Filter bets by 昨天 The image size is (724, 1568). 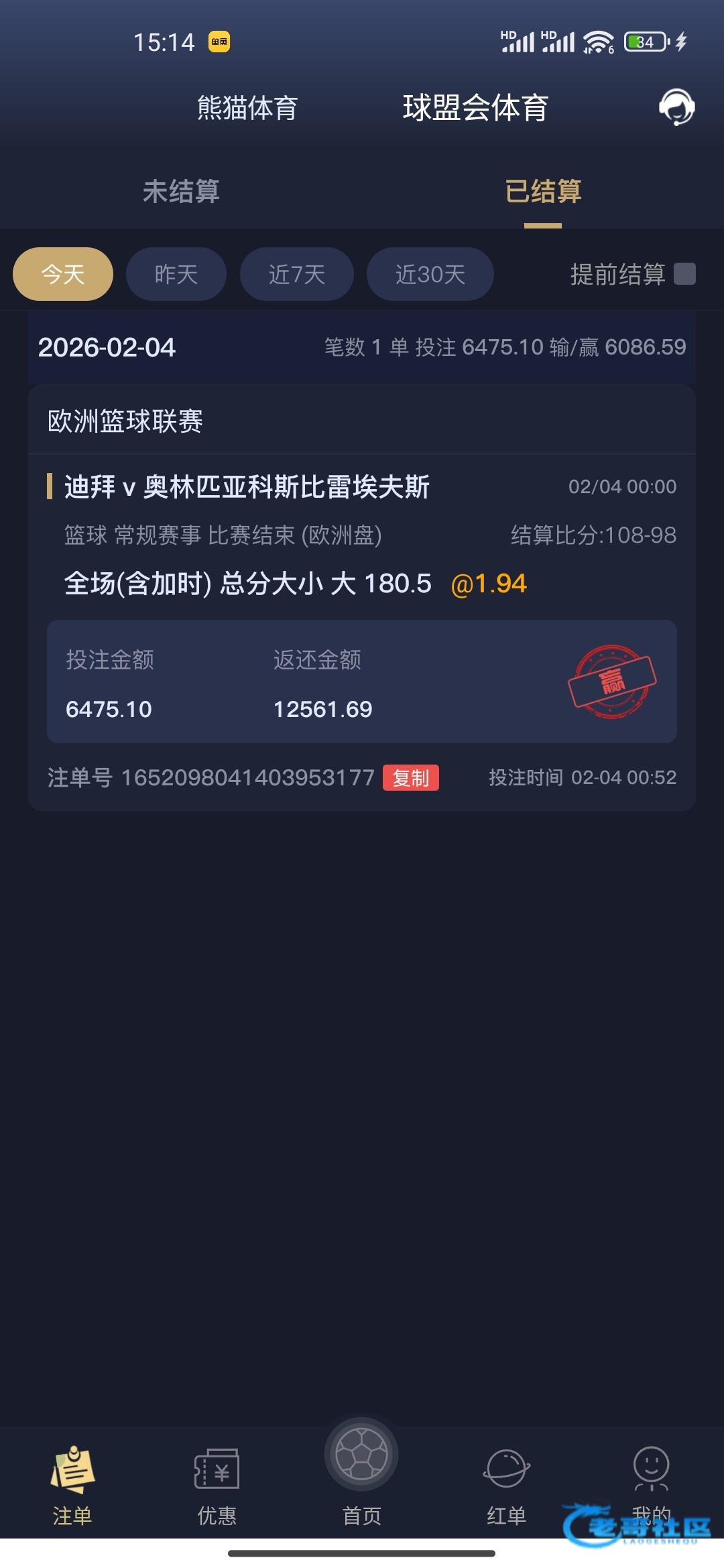coord(176,274)
